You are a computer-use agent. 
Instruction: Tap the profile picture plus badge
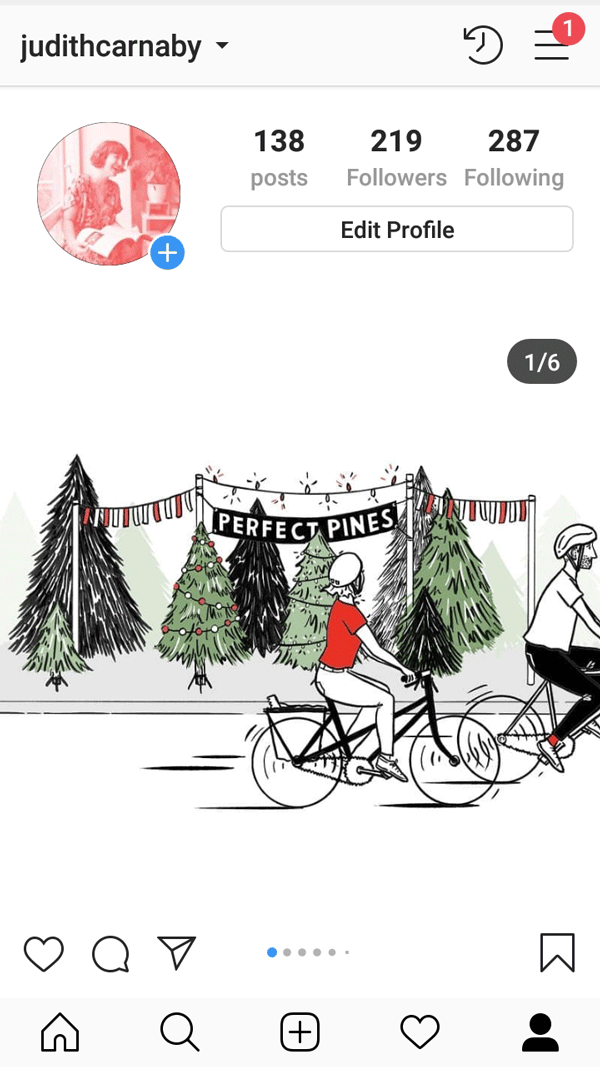[167, 254]
